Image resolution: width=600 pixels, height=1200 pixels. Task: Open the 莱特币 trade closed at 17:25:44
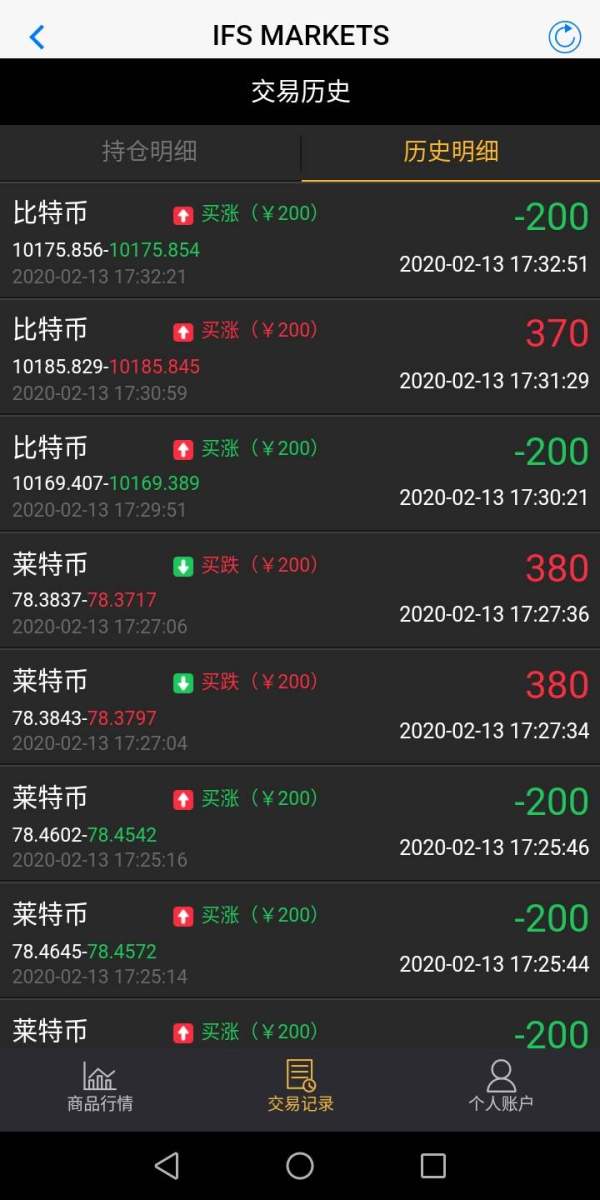coord(300,942)
